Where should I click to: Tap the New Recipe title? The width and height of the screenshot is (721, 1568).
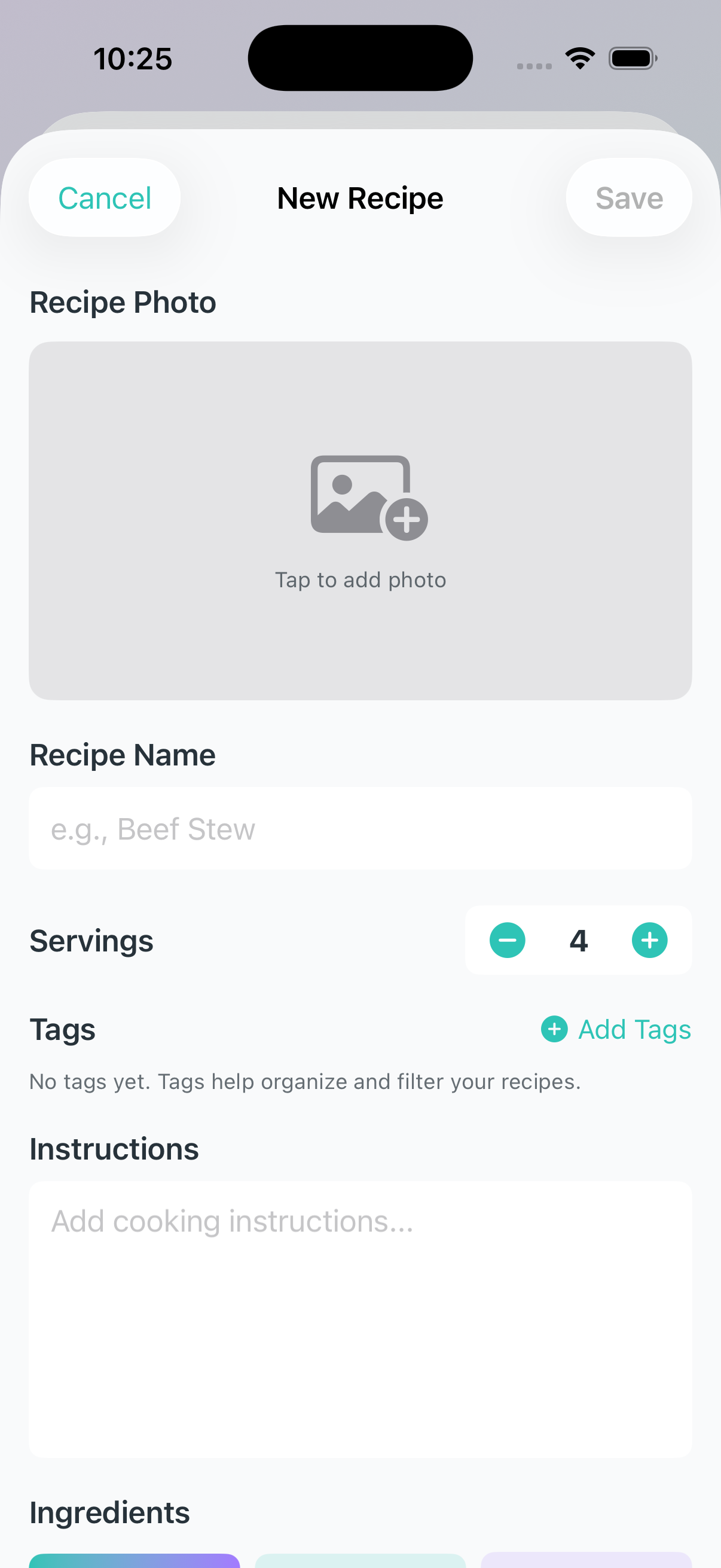(359, 197)
